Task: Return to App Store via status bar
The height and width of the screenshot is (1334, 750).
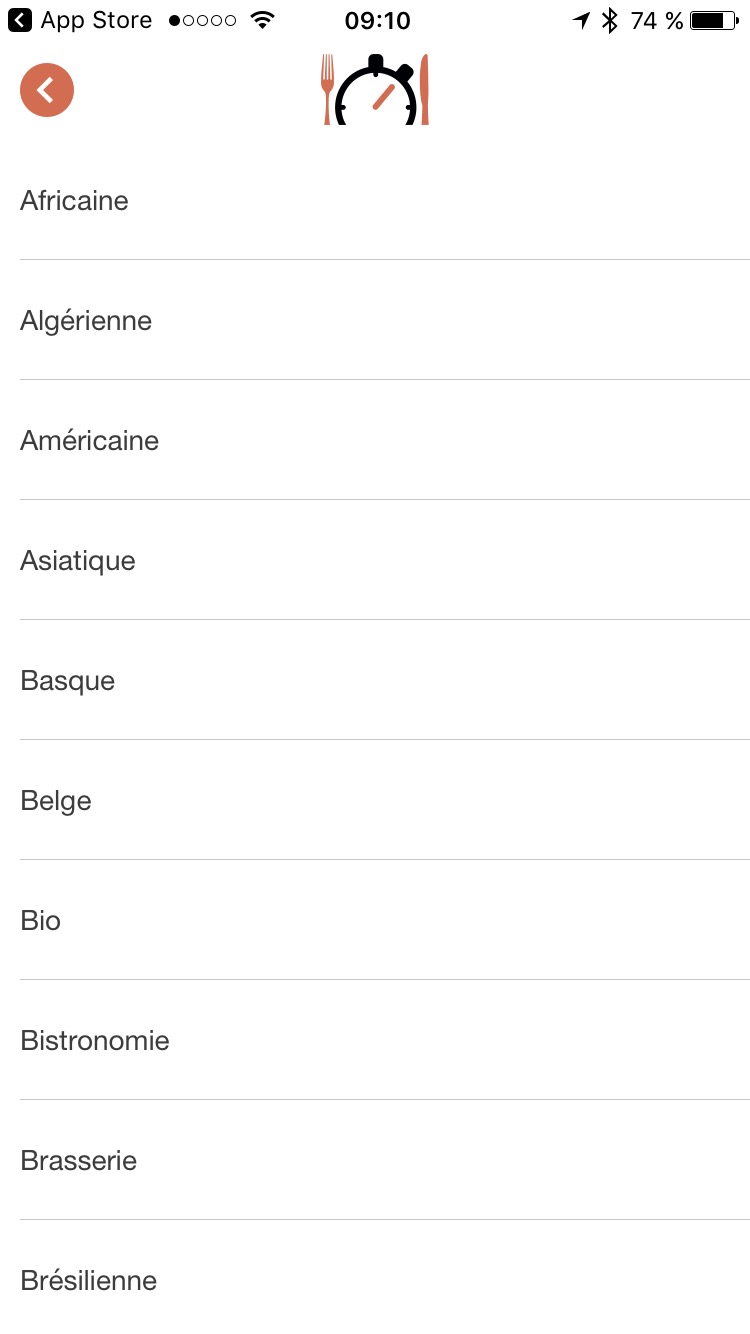Action: (80, 20)
